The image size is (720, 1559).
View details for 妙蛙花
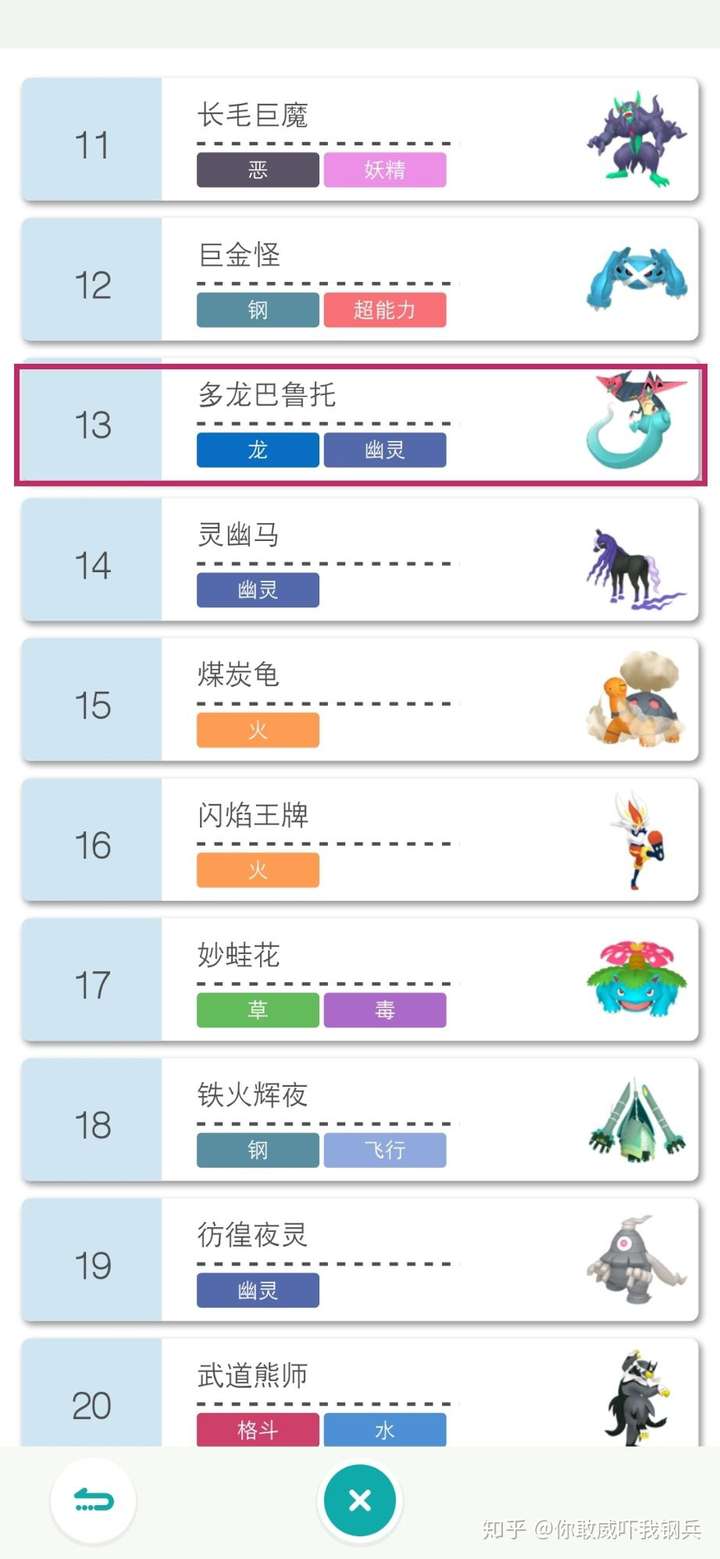360,980
